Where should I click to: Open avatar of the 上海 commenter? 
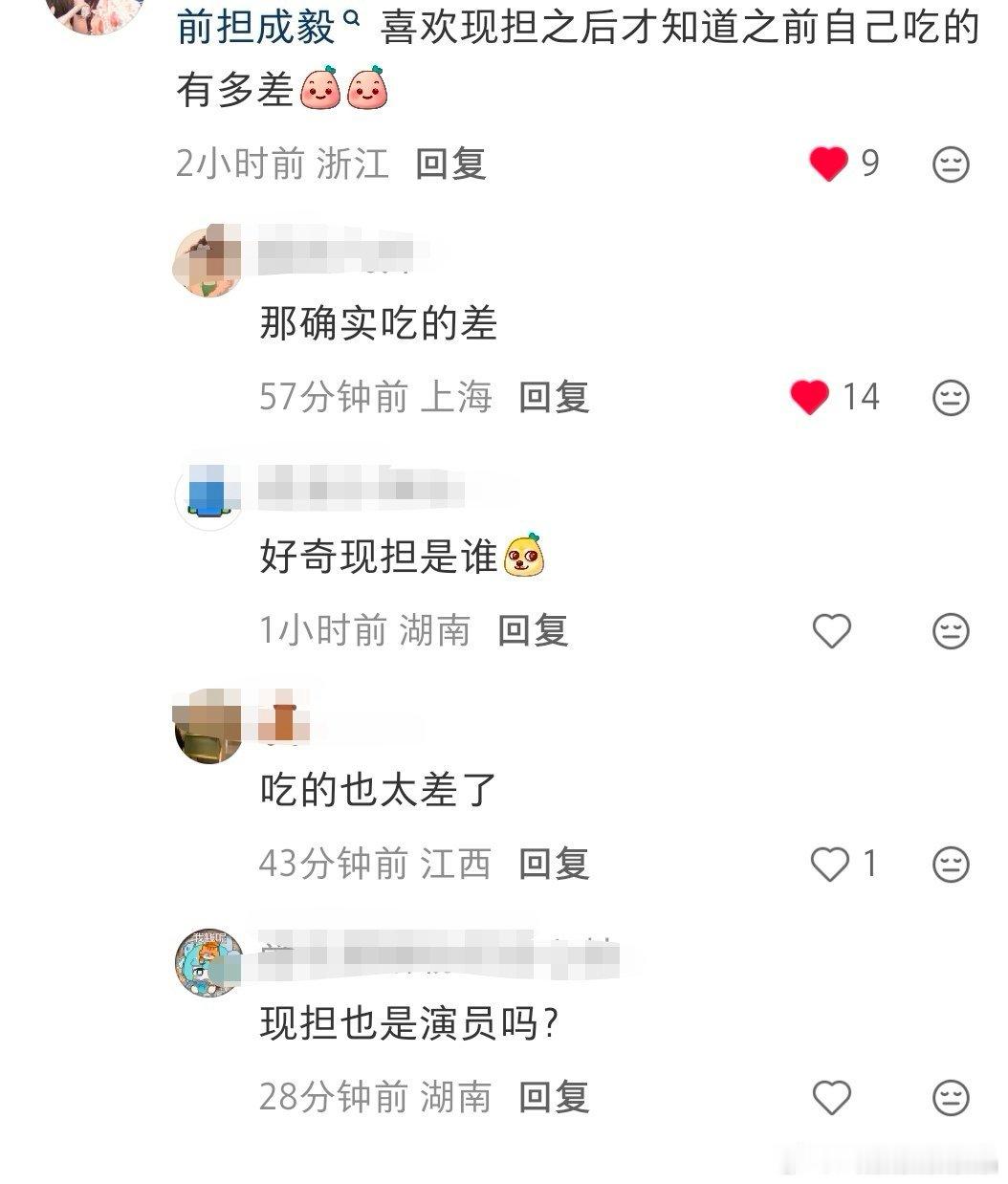coord(208,256)
